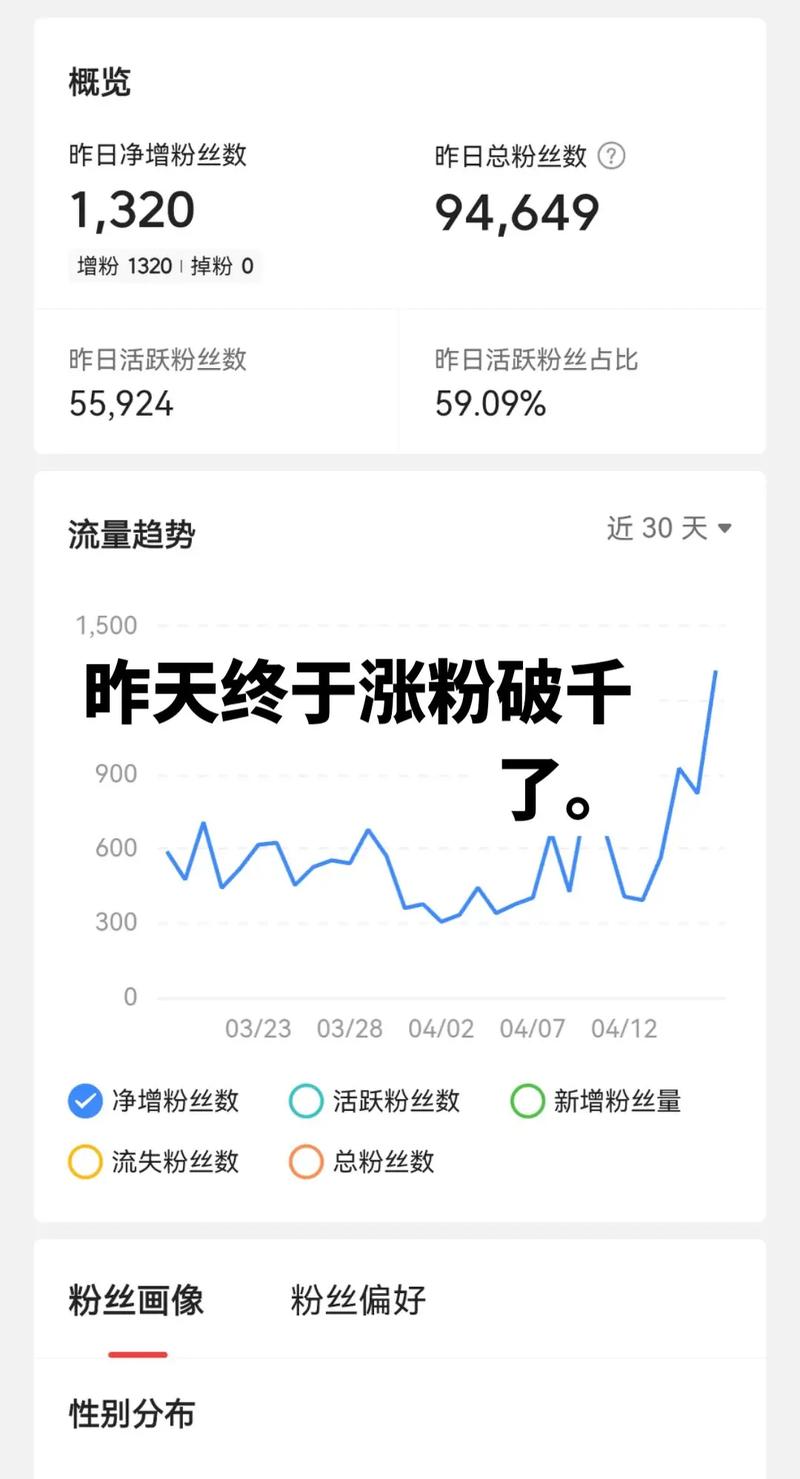The width and height of the screenshot is (800, 1479).
Task: Switch to the 粉丝偏好 tab
Action: 358,1301
